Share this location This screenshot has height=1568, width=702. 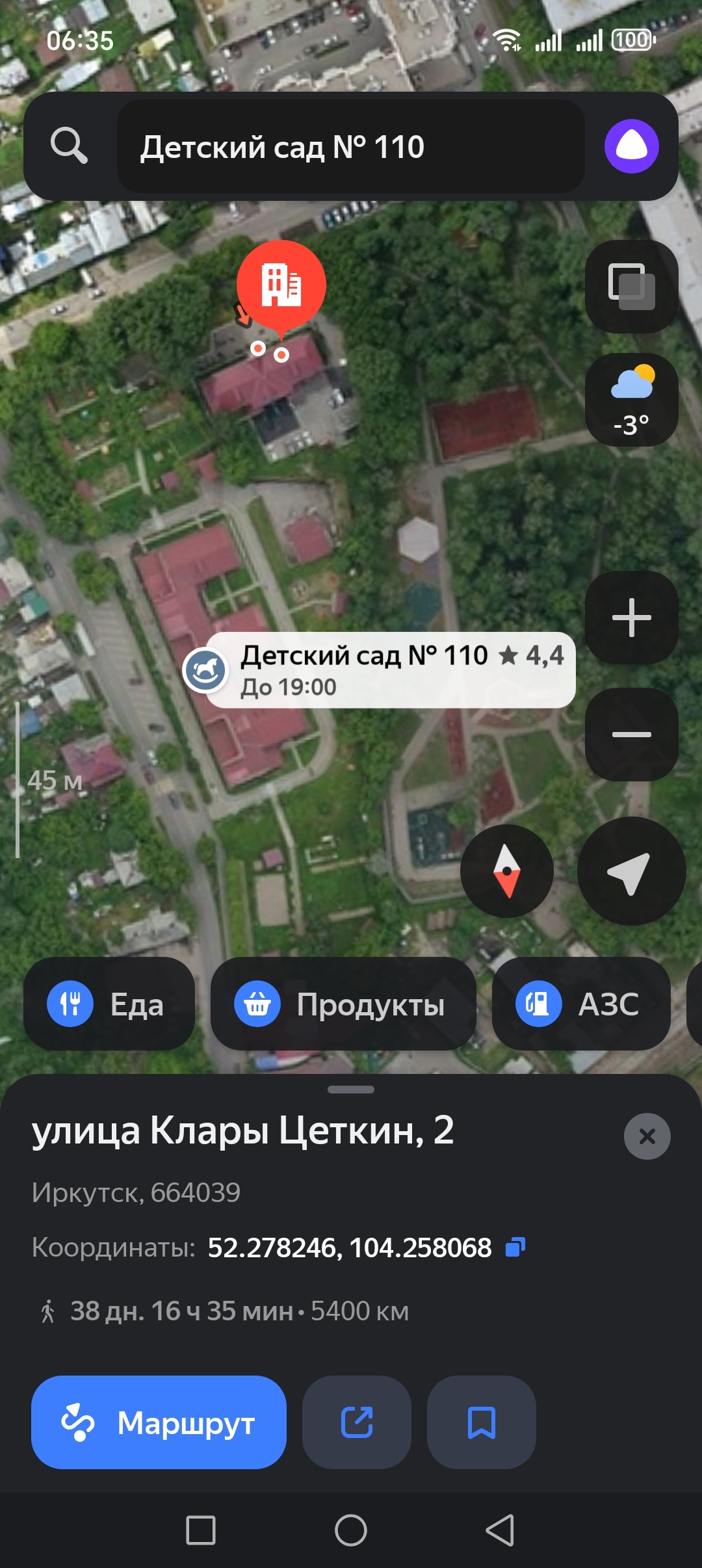click(357, 1422)
